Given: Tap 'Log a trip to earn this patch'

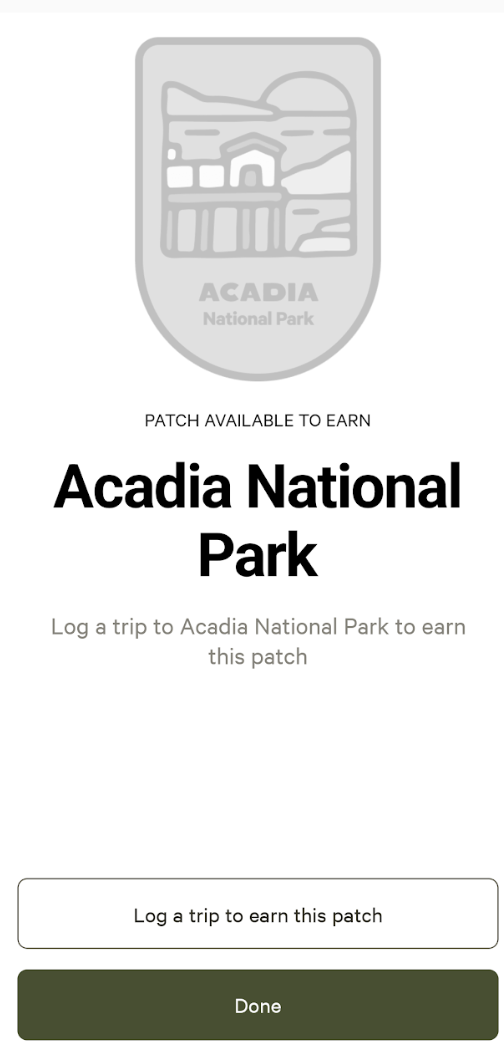Looking at the screenshot, I should click(x=258, y=913).
